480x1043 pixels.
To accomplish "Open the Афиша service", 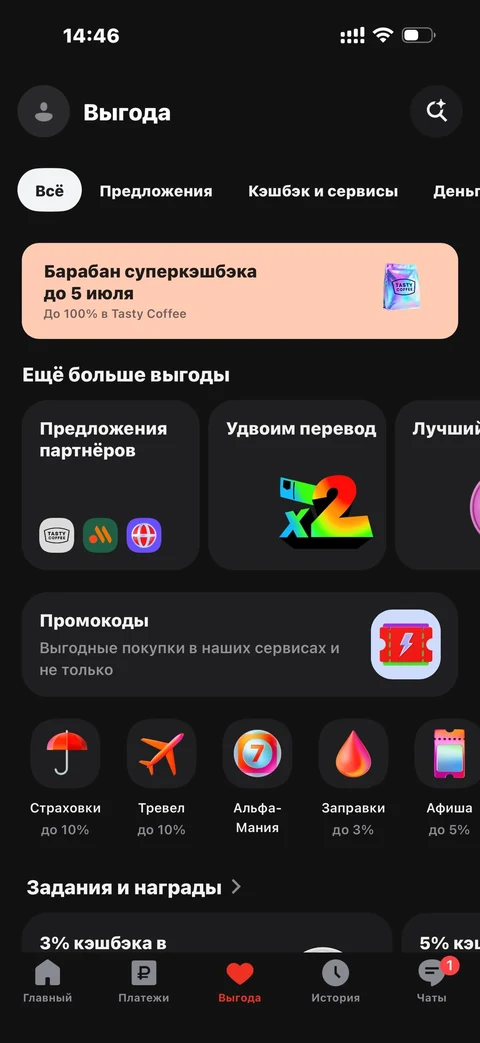I will 449,780.
